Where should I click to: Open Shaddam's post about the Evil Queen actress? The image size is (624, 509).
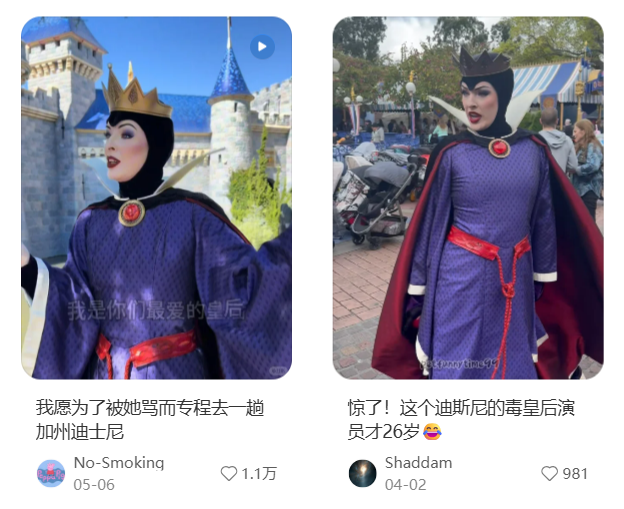(x=468, y=198)
